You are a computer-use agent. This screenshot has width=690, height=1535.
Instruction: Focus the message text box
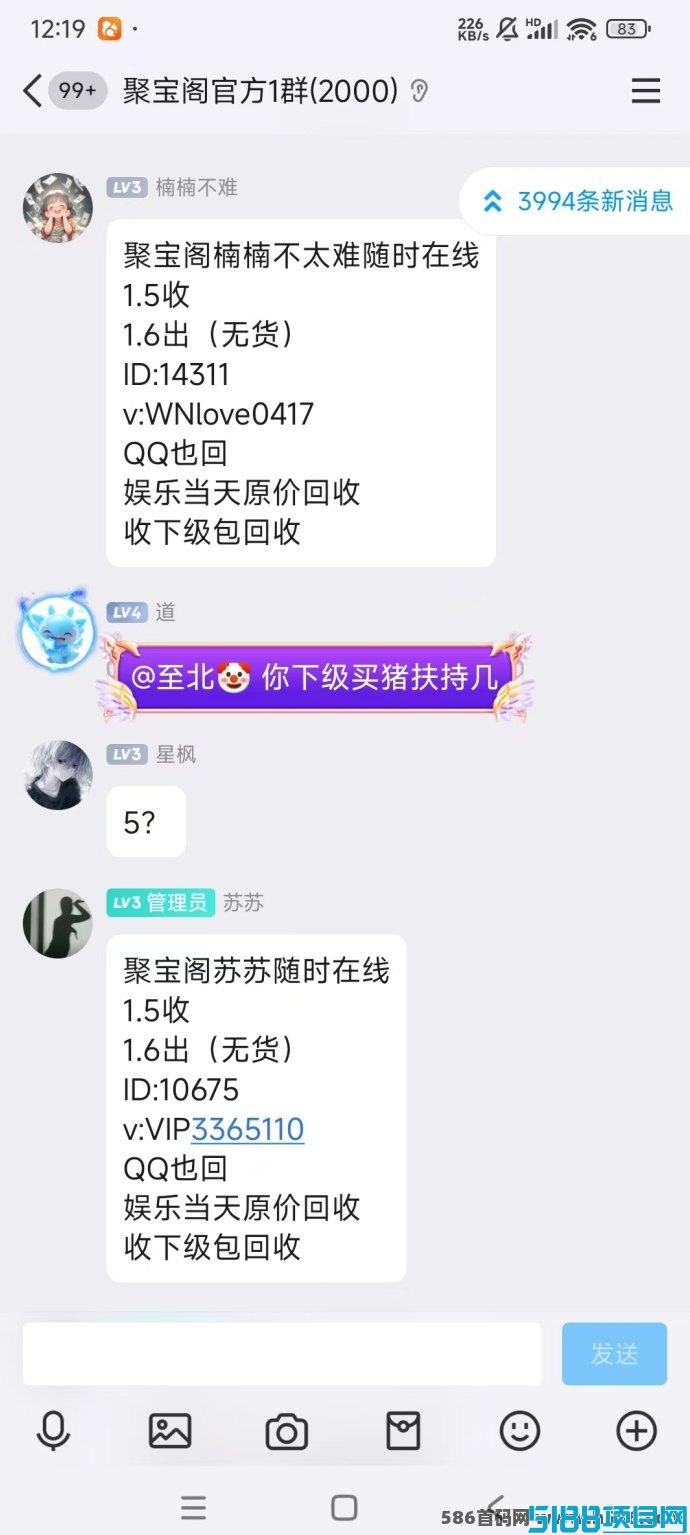pos(282,1354)
